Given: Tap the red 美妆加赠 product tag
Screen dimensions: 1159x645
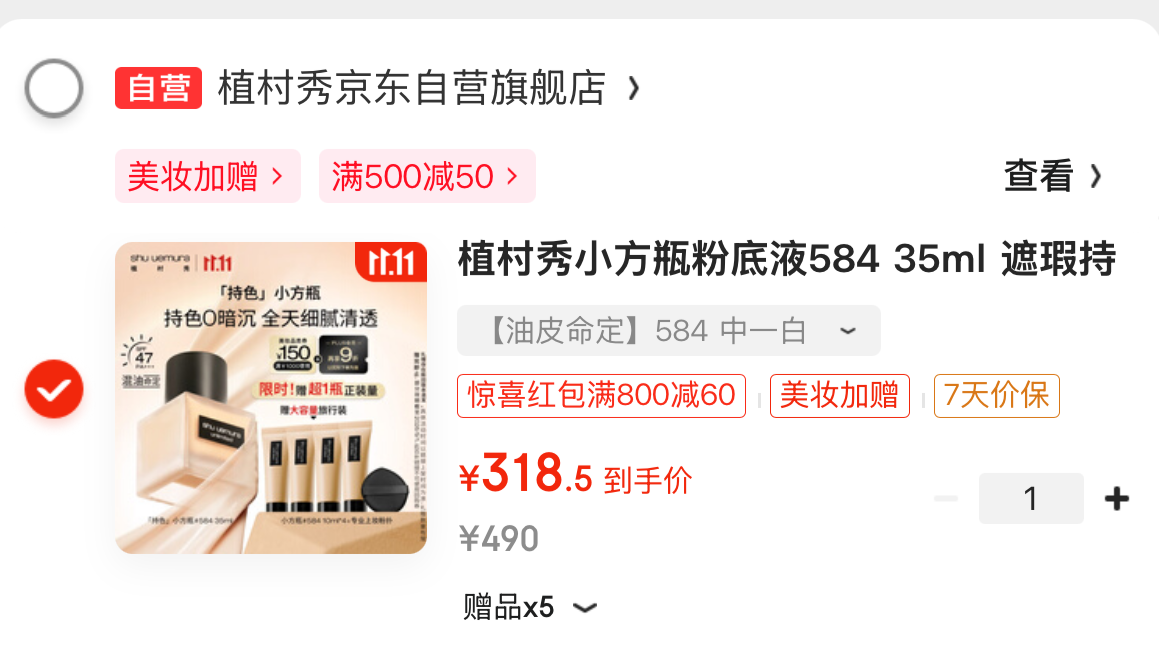Looking at the screenshot, I should coord(839,396).
